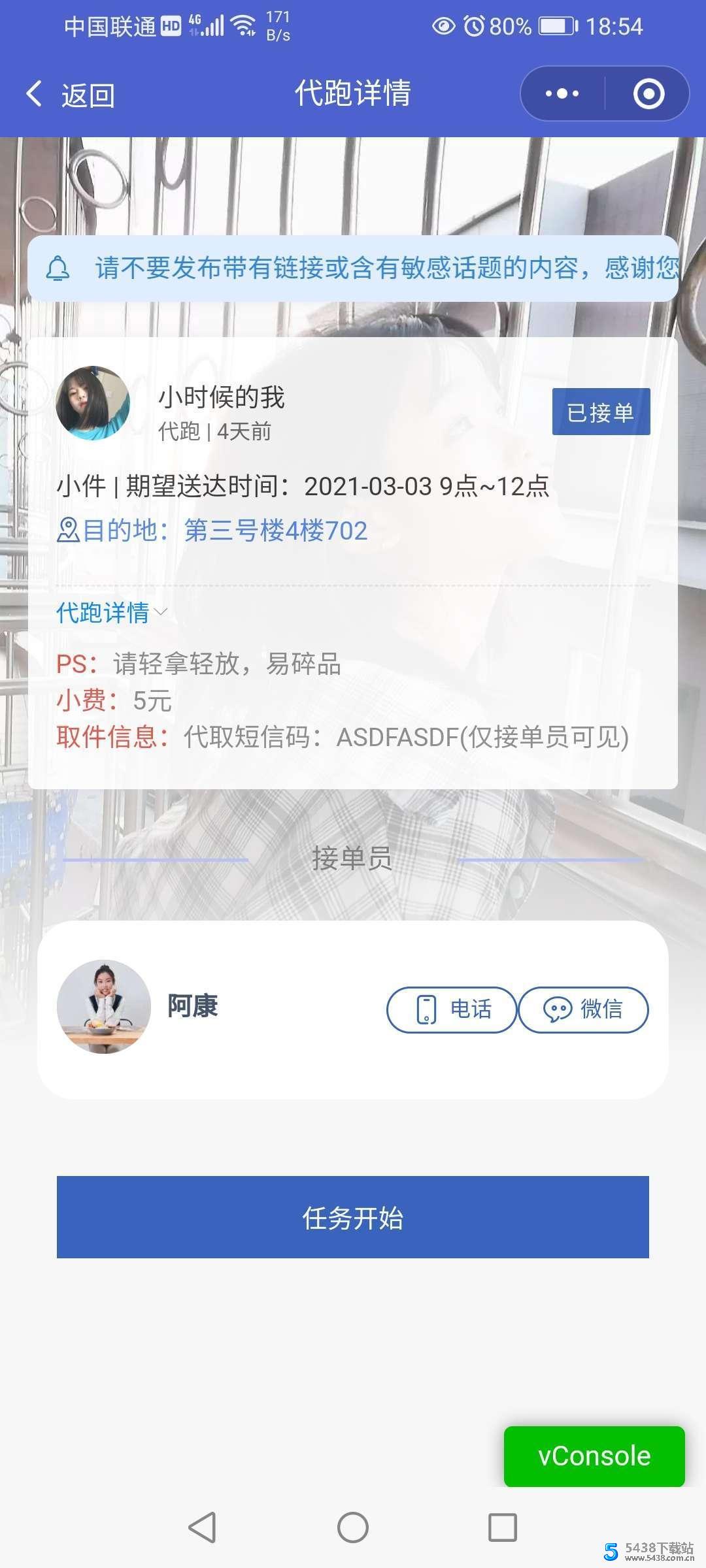Open the vConsole debug panel
Viewport: 706px width, 1568px height.
pos(594,1456)
